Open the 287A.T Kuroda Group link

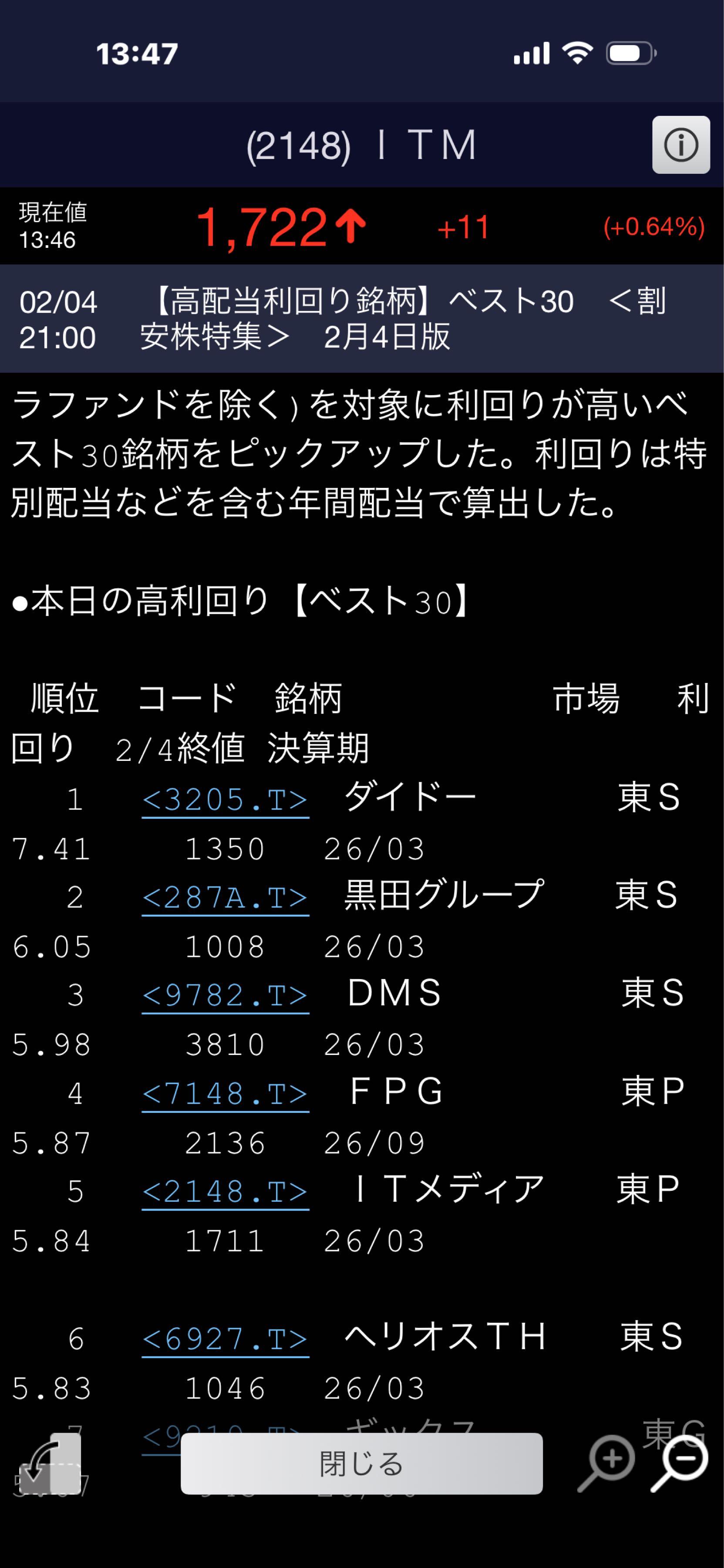[225, 898]
